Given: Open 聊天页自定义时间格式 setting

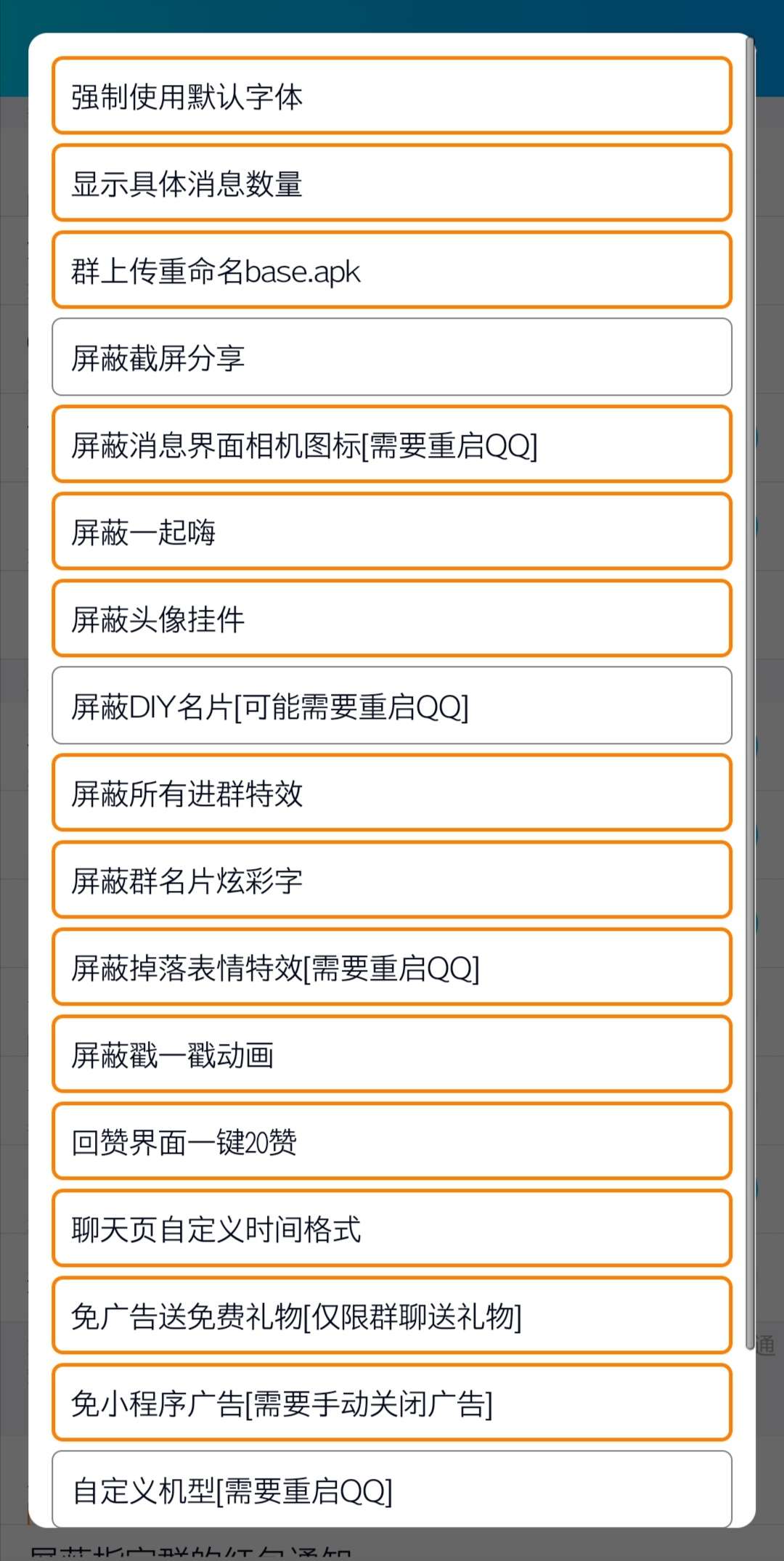Looking at the screenshot, I should 392,1228.
